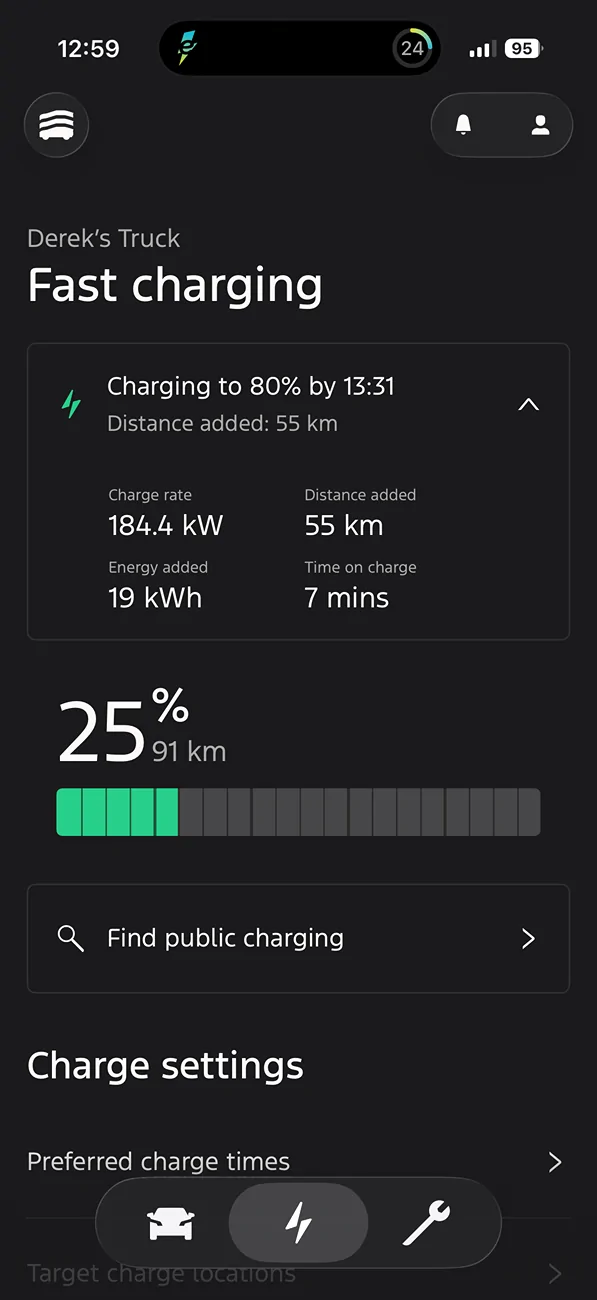Select the charging bolt tab
597x1300 pixels.
coord(298,1223)
